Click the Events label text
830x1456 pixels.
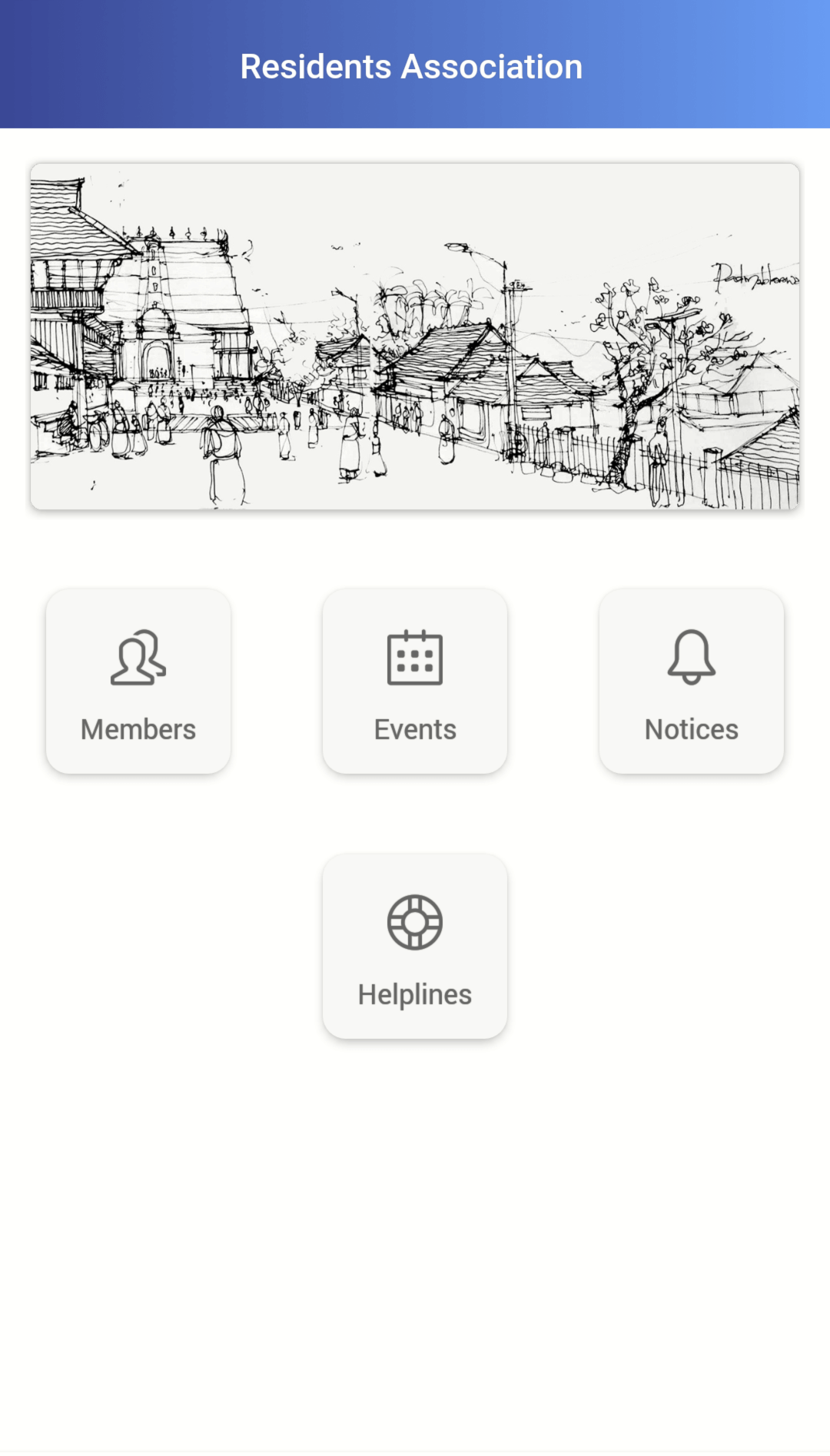414,728
